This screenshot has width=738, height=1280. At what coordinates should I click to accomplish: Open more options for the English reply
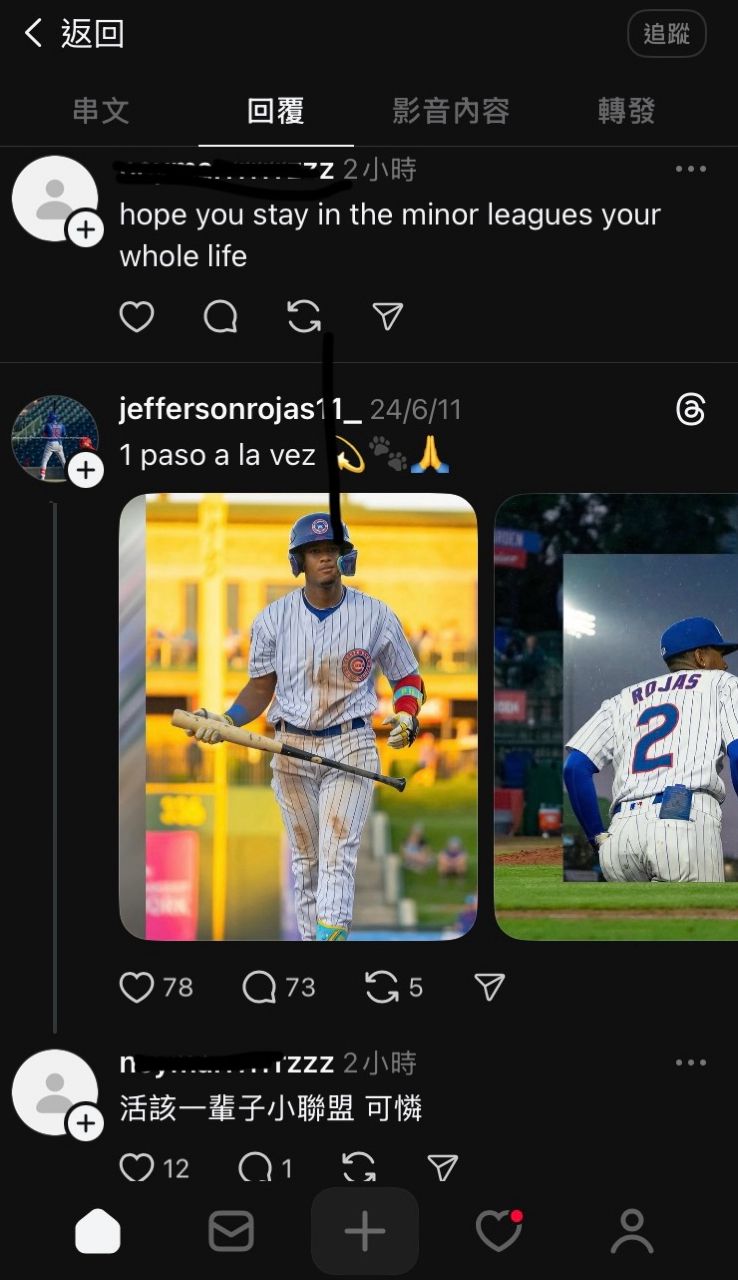click(690, 169)
